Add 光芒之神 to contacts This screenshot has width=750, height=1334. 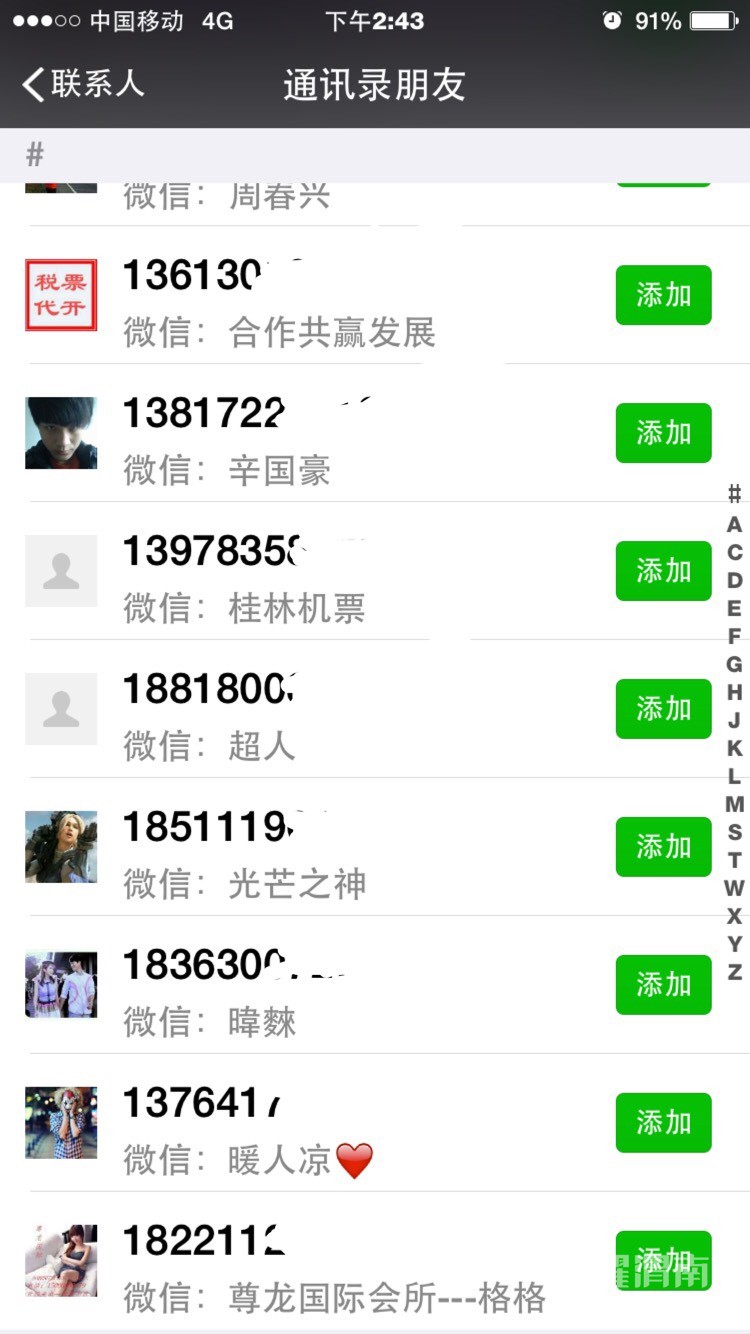663,847
